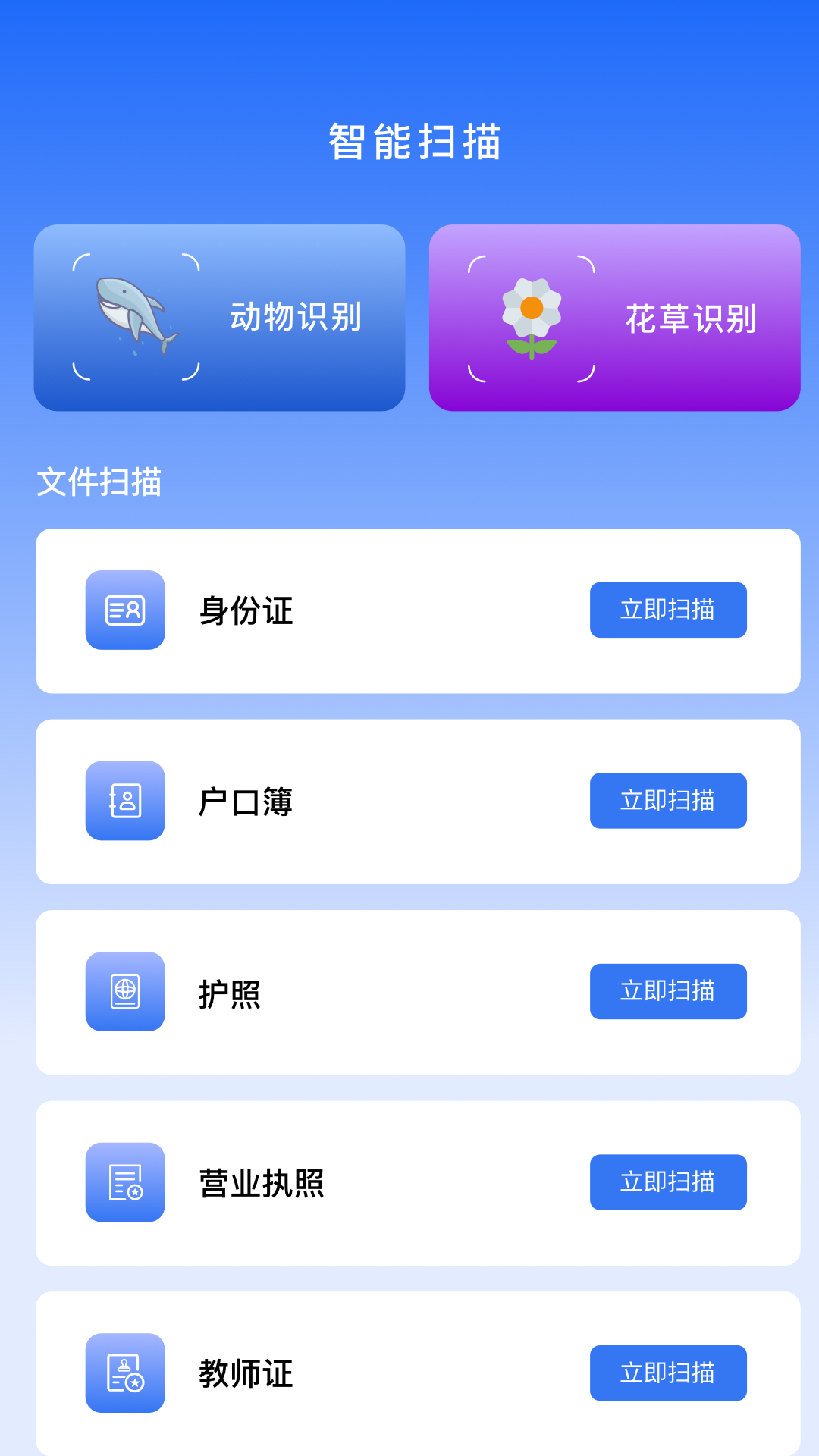Open the 动物识别 recognition card
Viewport: 819px width, 1456px height.
(x=221, y=316)
